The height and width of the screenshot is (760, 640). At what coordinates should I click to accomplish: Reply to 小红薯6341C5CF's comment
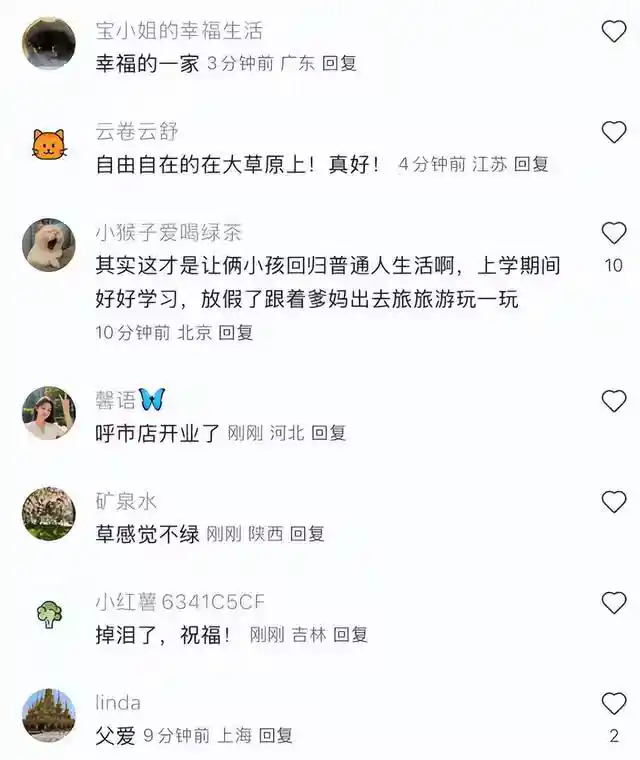(350, 634)
